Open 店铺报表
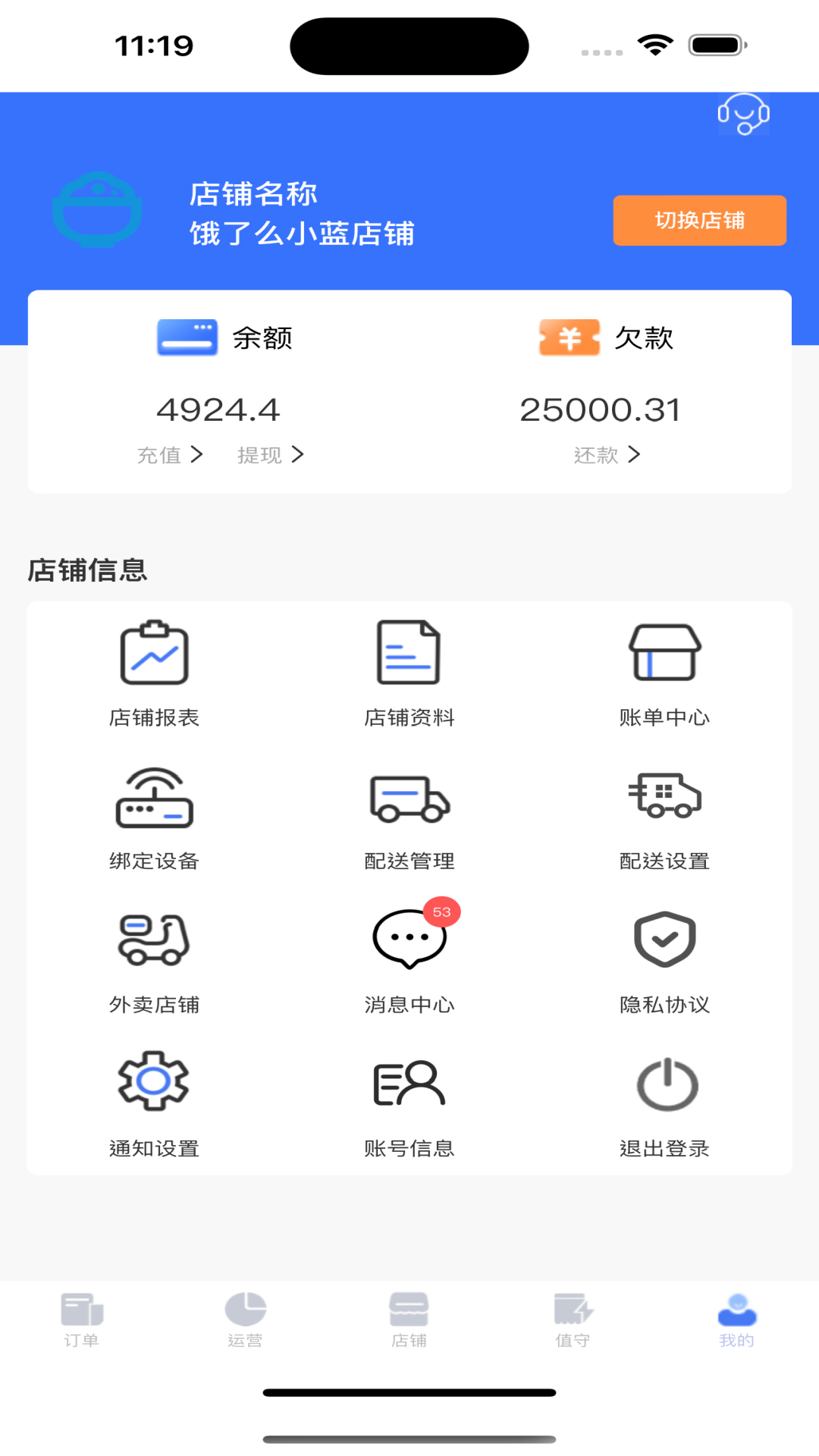This screenshot has width=819, height=1456. pos(154,673)
